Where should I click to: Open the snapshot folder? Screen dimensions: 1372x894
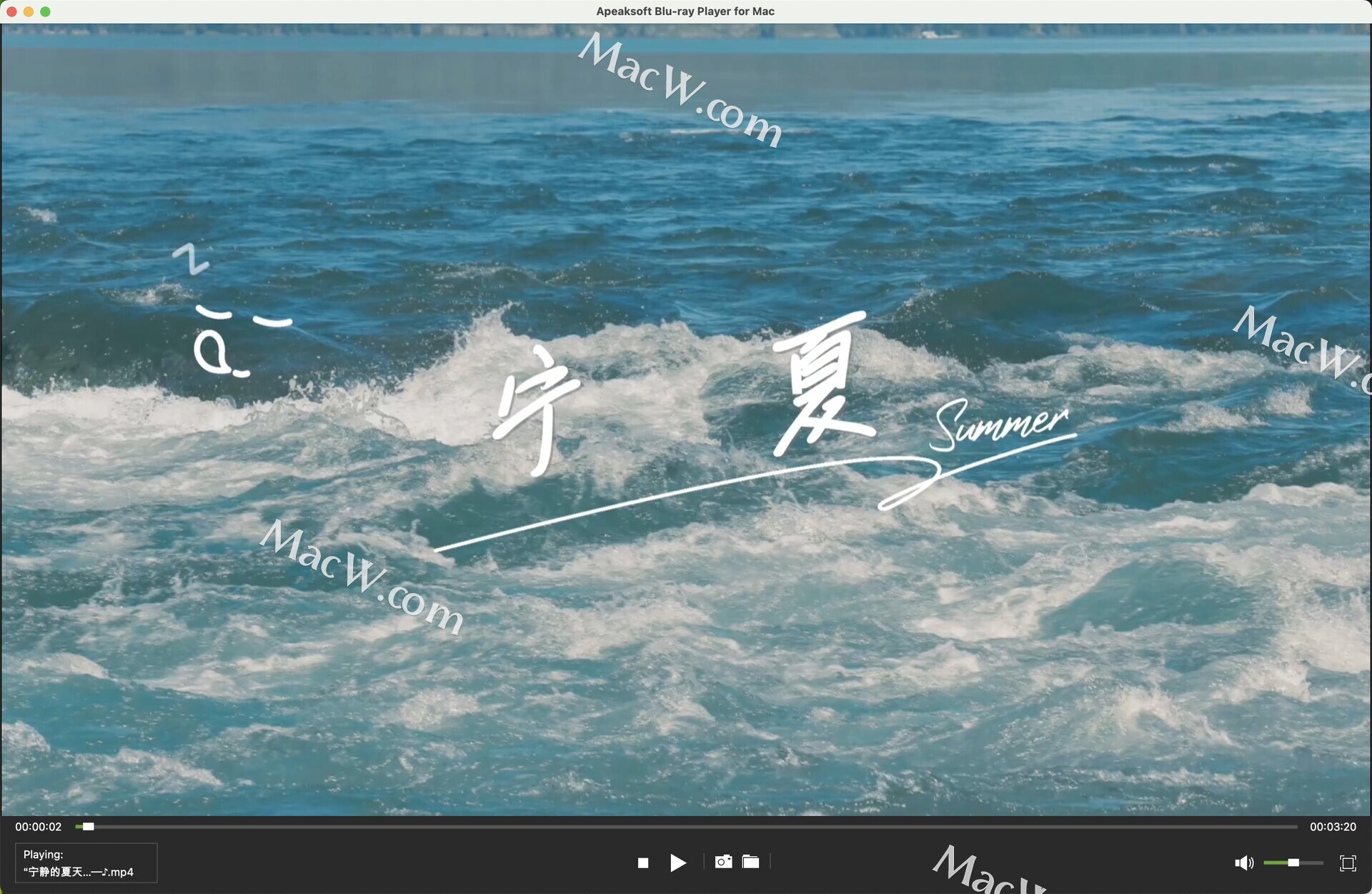point(750,862)
